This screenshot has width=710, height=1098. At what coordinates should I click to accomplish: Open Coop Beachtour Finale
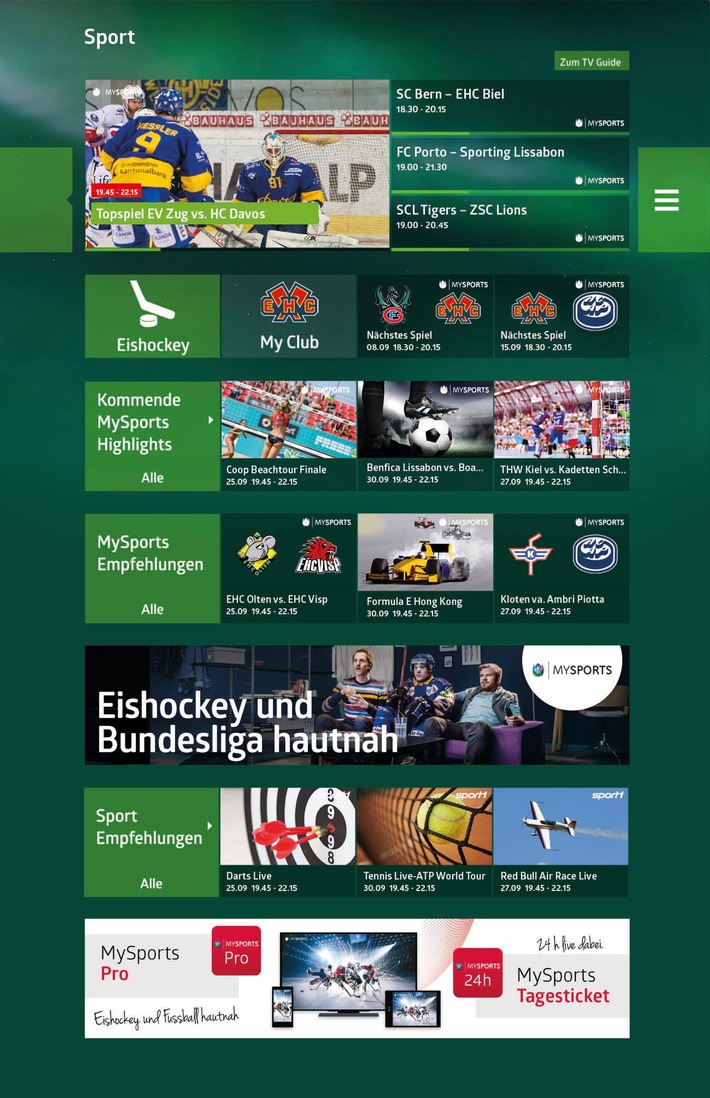coord(289,435)
